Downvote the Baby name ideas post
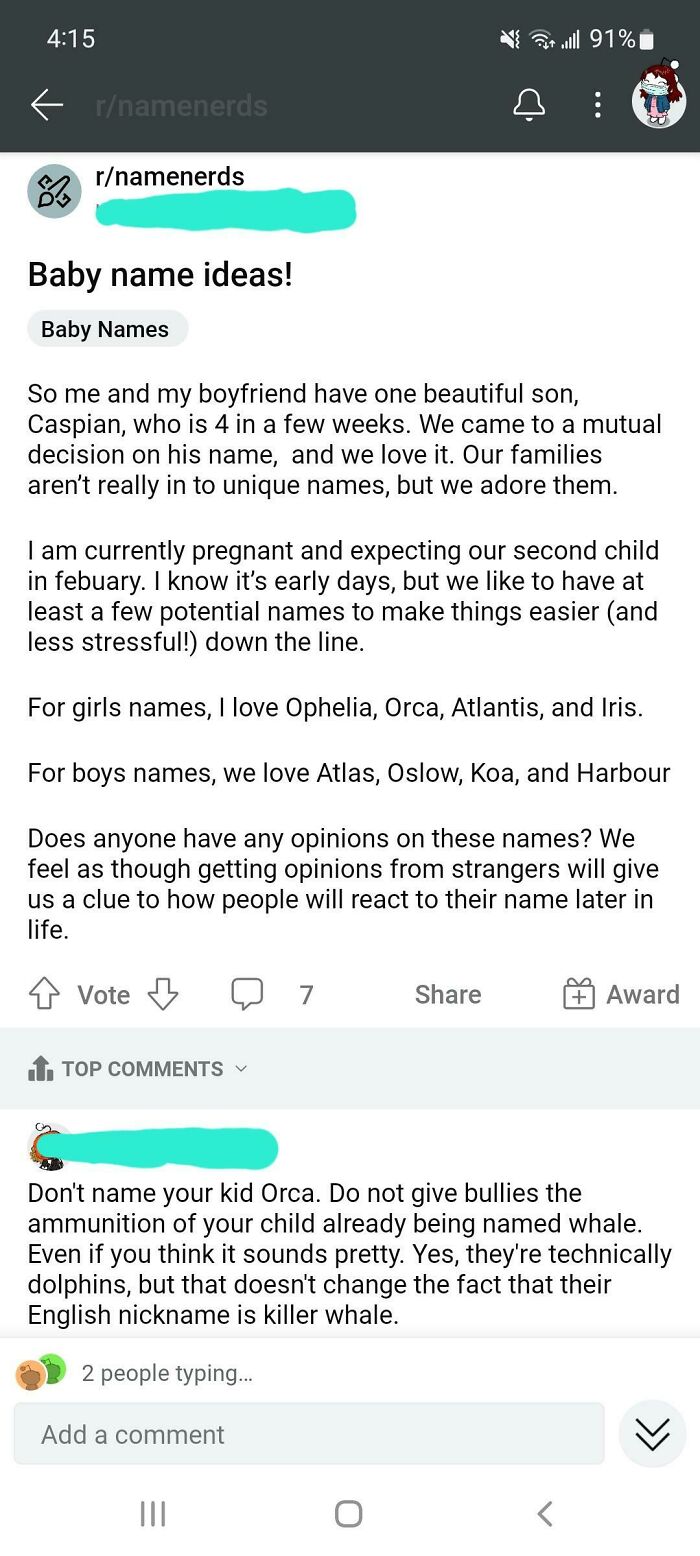Screen dimensions: 700x1556 (163, 994)
